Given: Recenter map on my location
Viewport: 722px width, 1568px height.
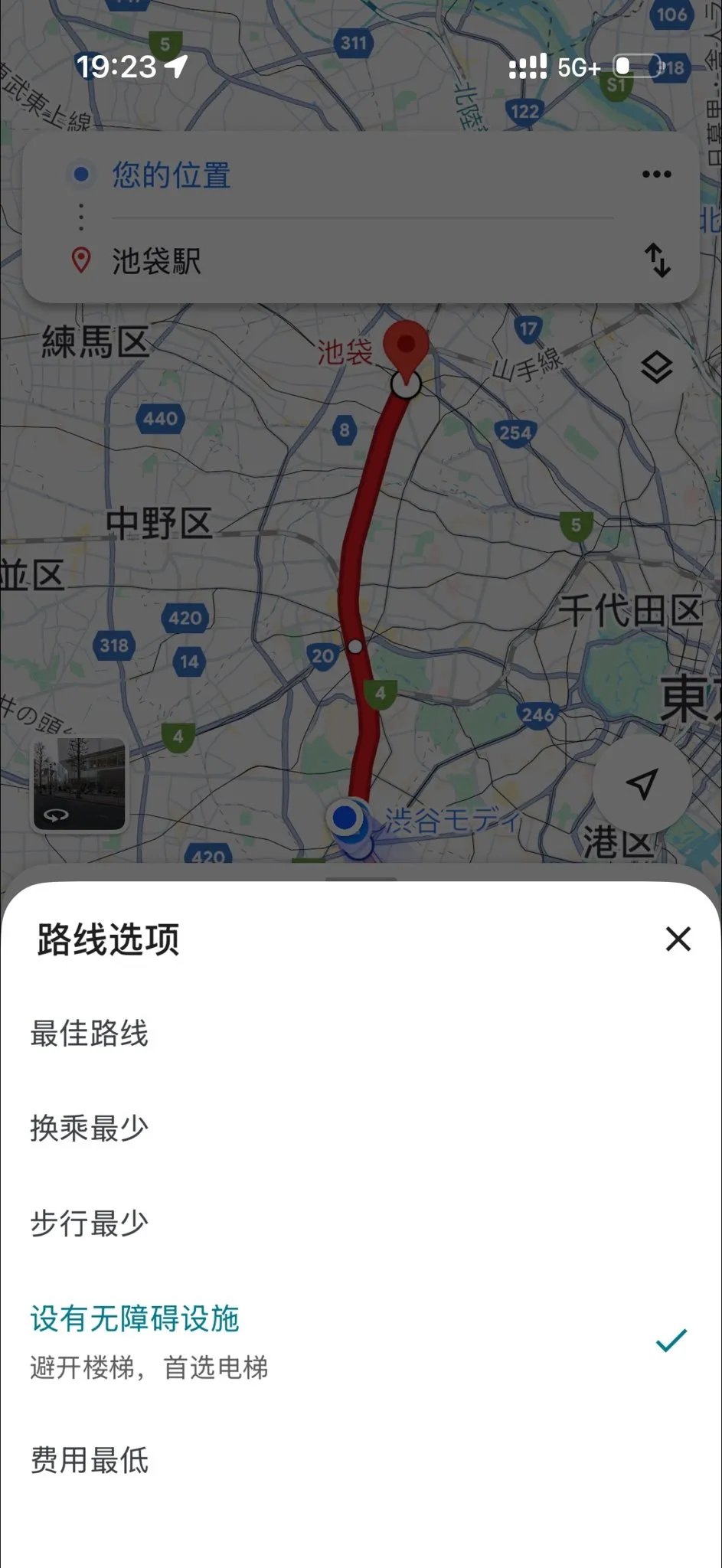Looking at the screenshot, I should pyautogui.click(x=642, y=784).
